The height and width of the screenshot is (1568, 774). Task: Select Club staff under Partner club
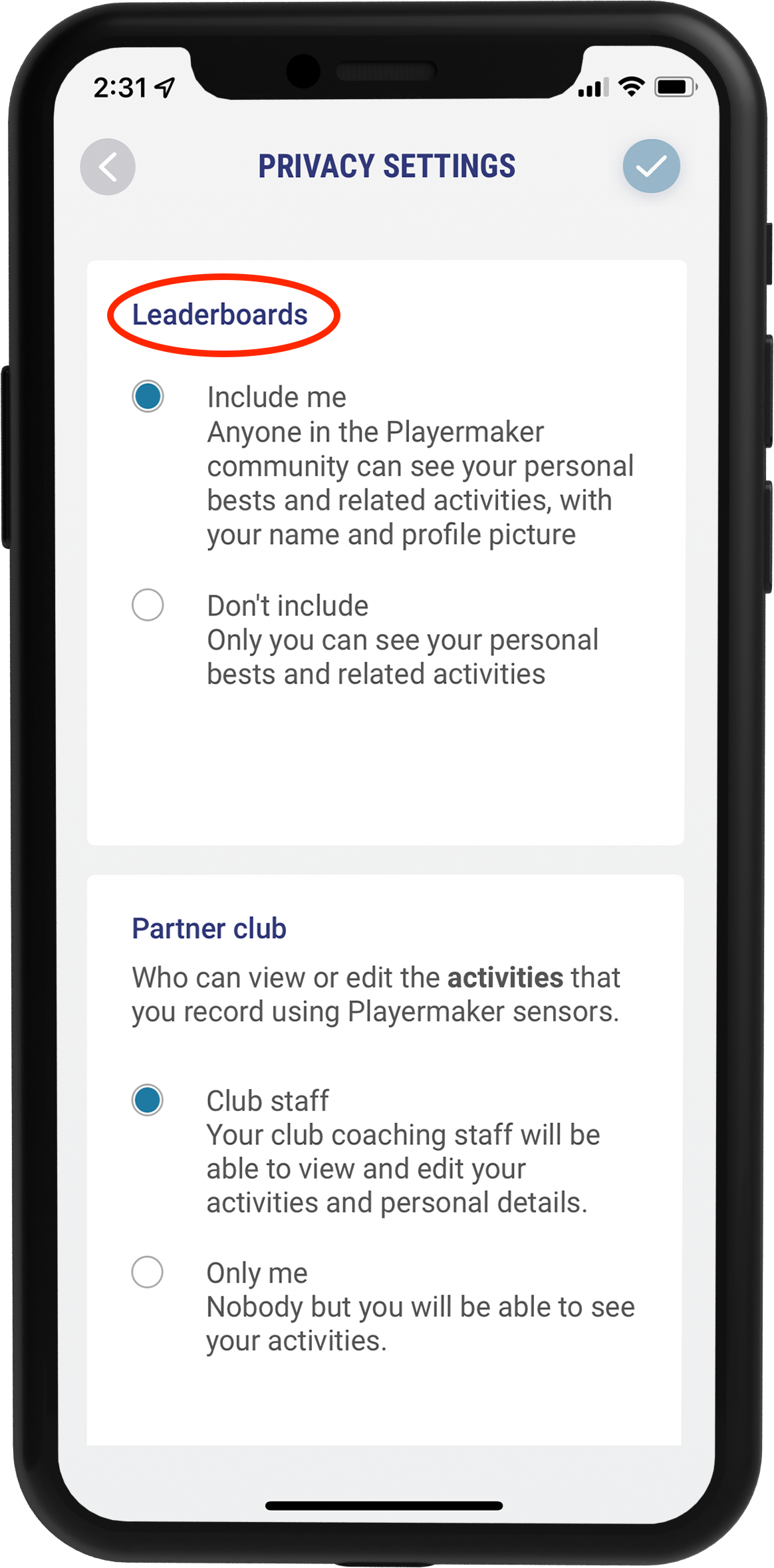148,1100
